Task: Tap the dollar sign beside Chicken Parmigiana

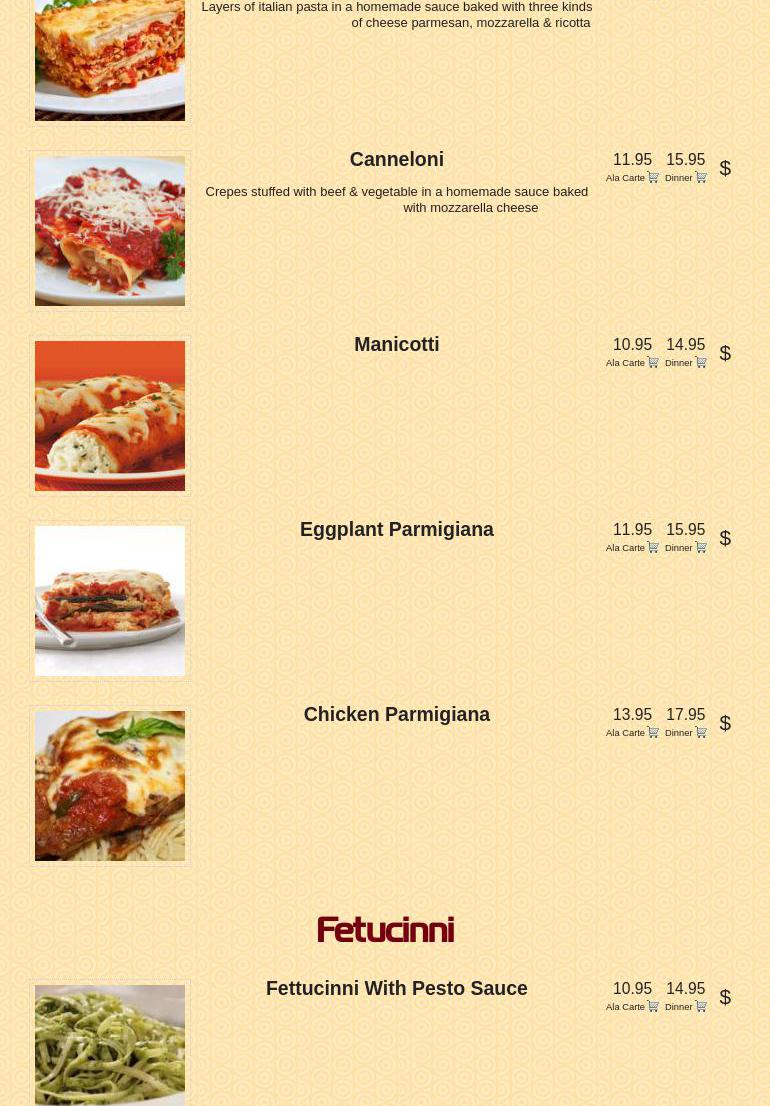Action: (725, 723)
